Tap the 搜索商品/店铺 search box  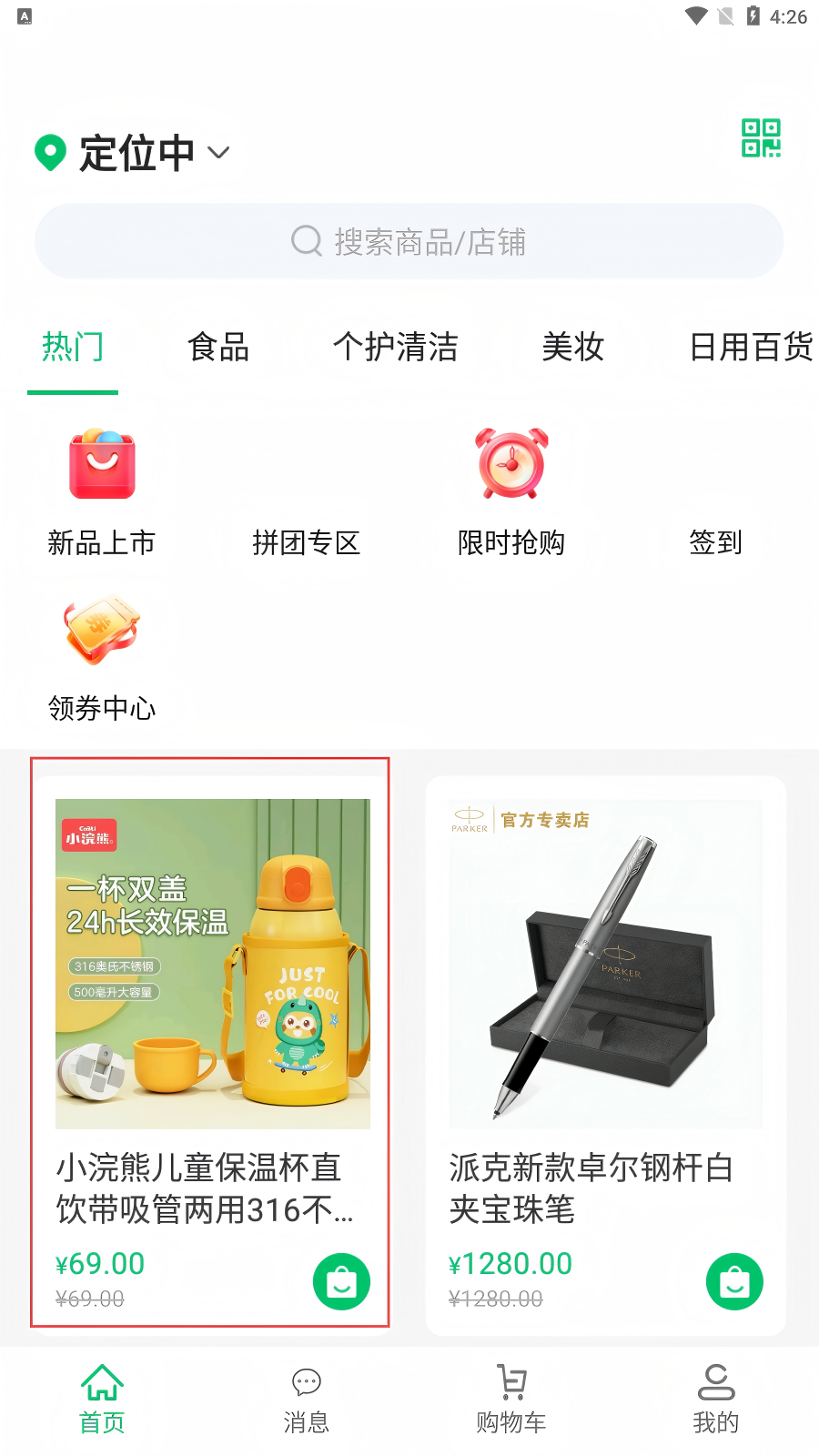point(409,241)
